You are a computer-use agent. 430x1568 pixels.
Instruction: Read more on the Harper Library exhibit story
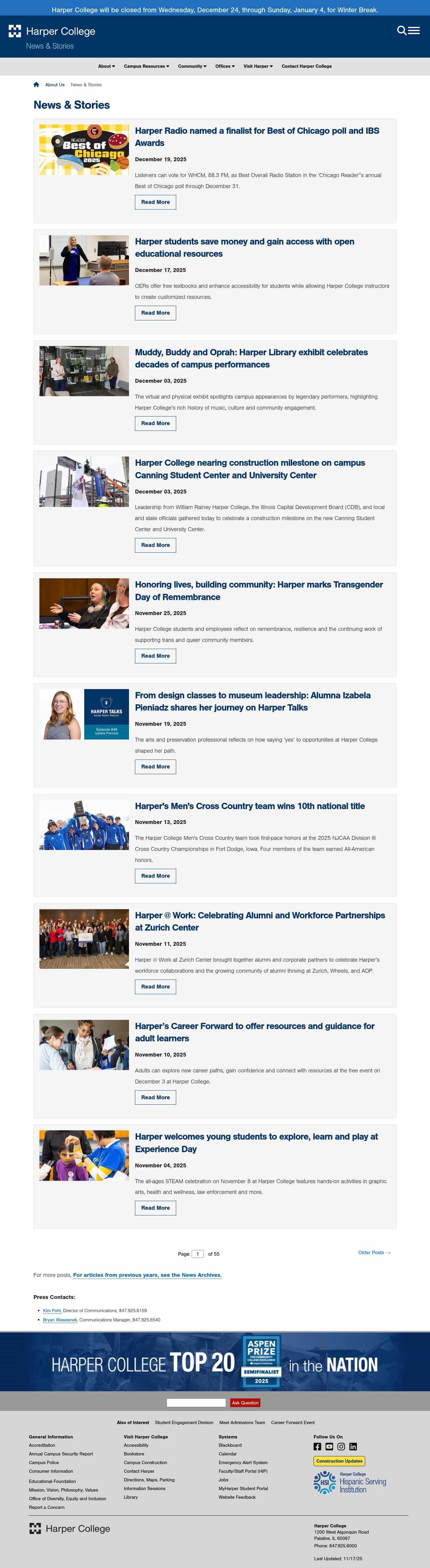click(x=155, y=424)
